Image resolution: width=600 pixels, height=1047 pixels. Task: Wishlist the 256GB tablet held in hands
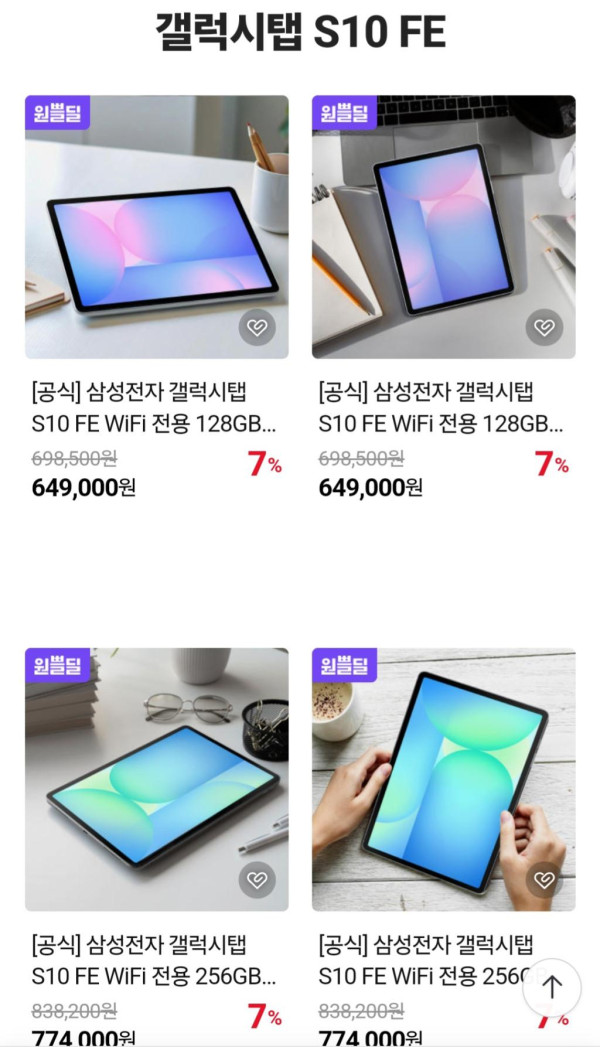coord(544,880)
